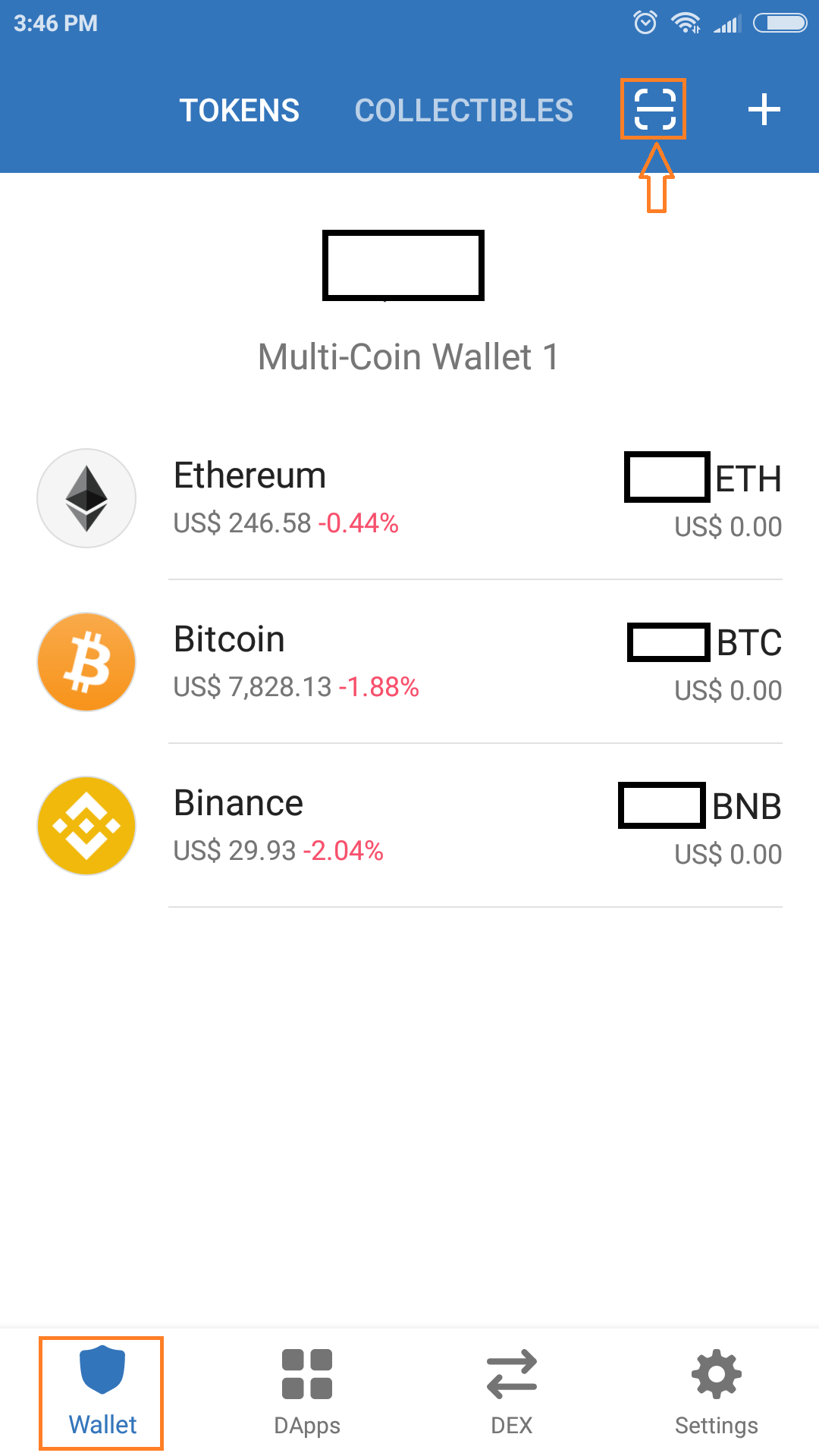Go to the Wallet tab
This screenshot has height=1456, width=819.
point(102,1394)
